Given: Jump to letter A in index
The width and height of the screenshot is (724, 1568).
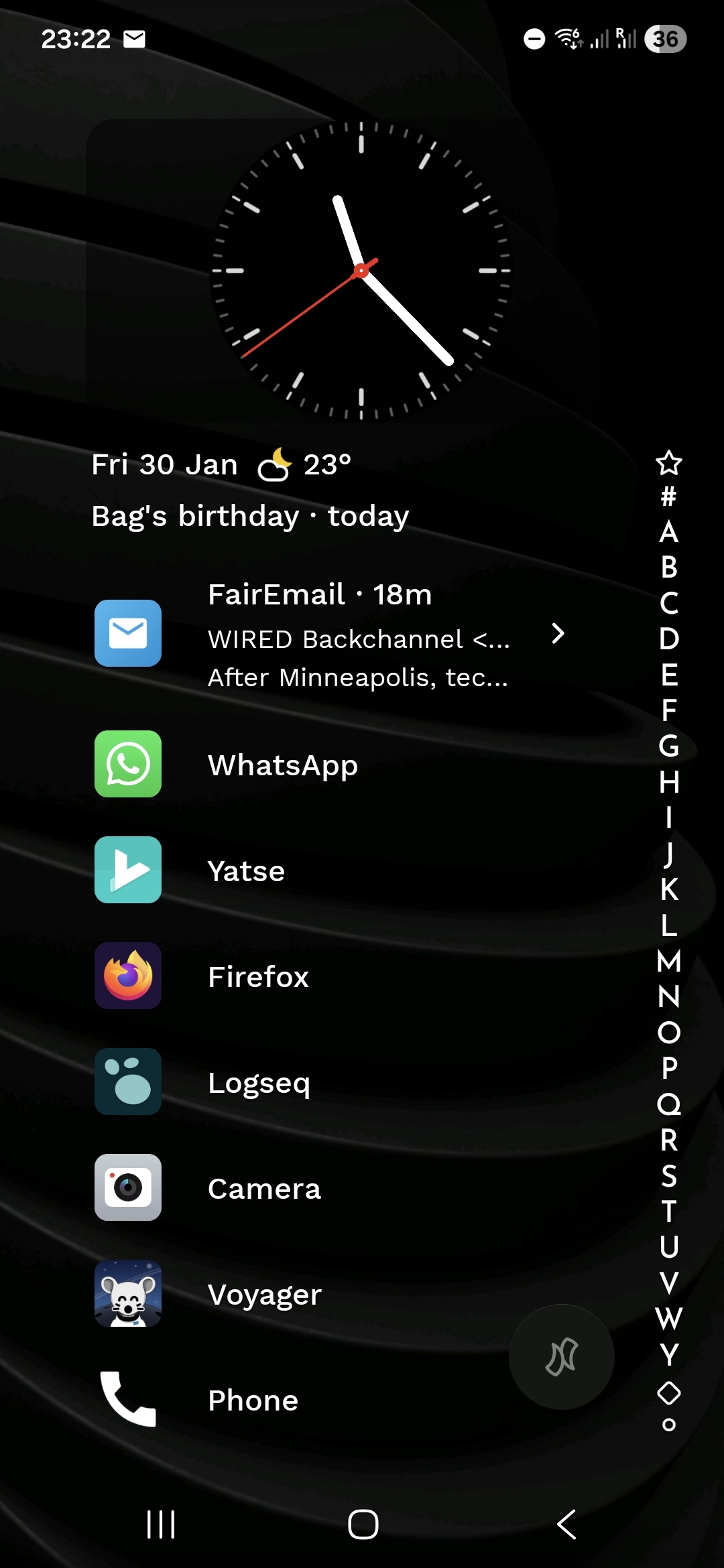Looking at the screenshot, I should 668,533.
